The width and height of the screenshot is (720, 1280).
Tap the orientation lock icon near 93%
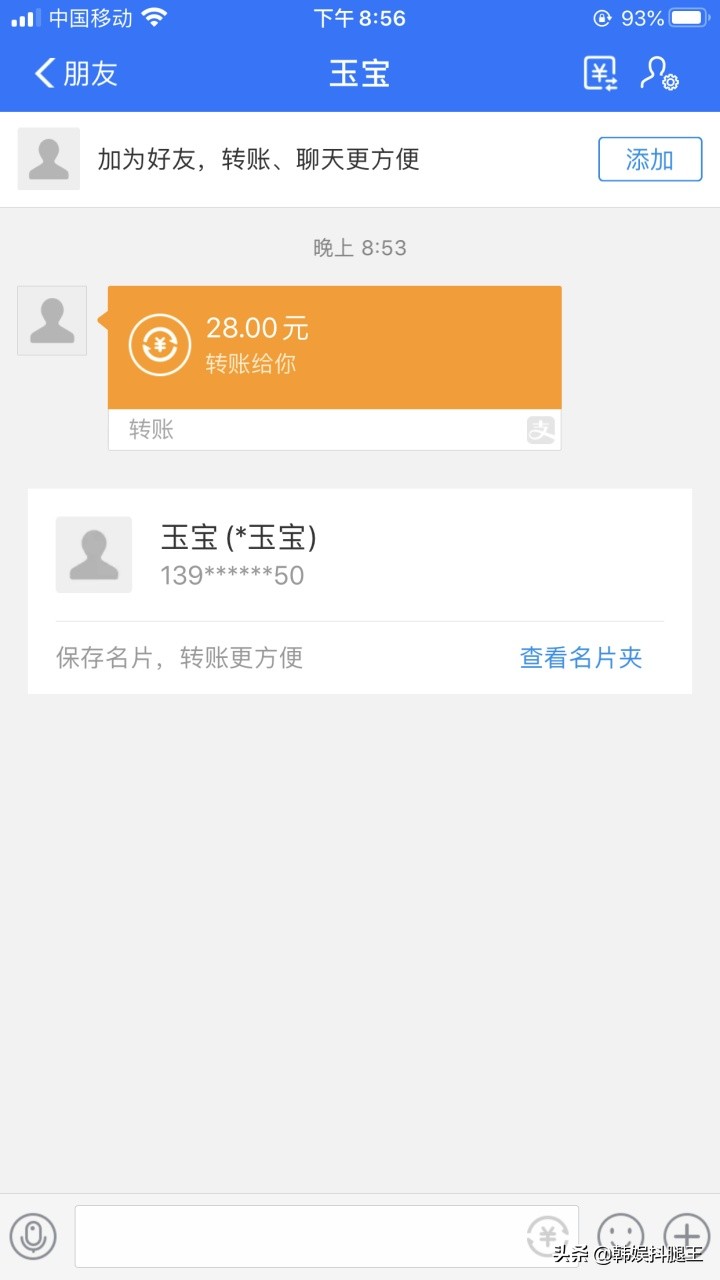coord(601,16)
